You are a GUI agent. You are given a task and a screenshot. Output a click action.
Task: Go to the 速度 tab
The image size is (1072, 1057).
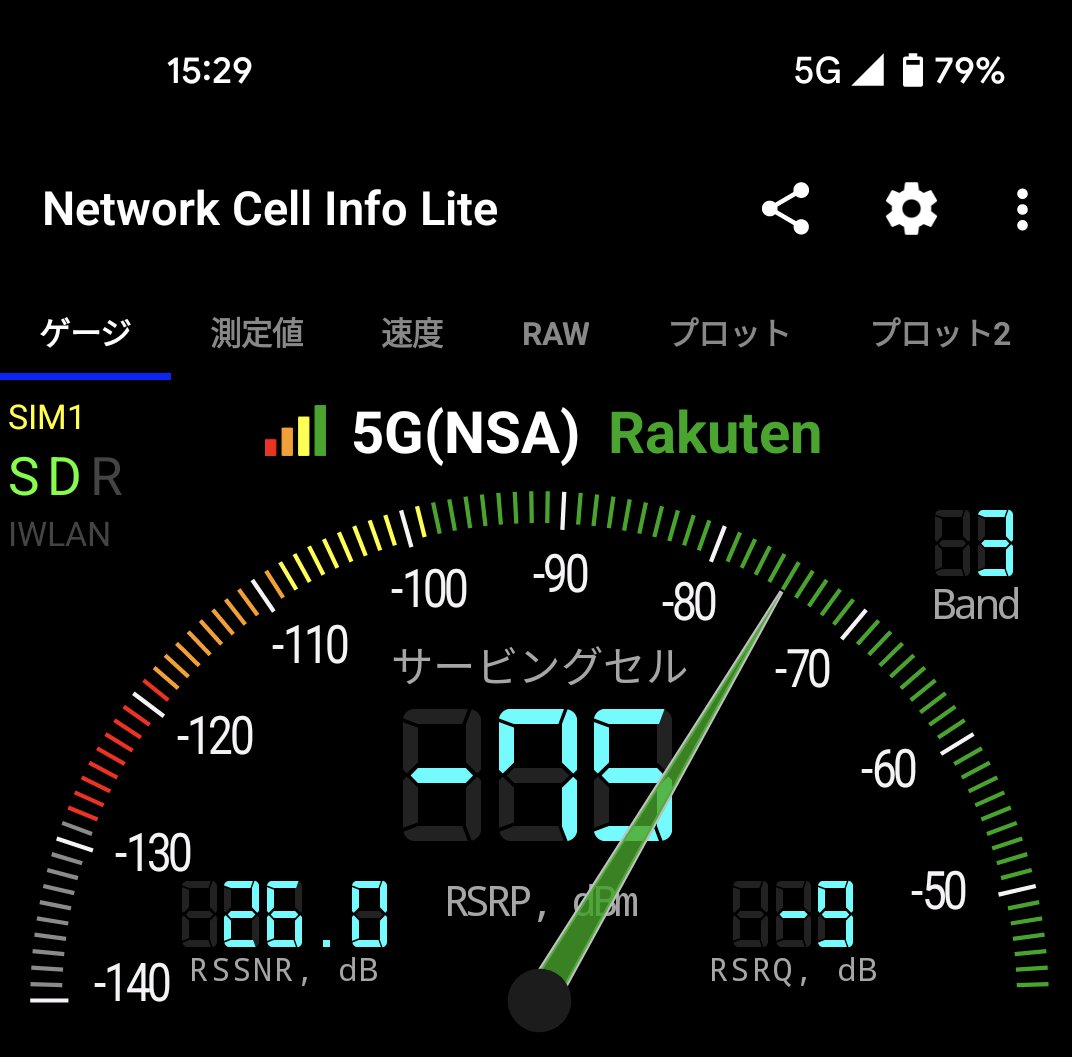pos(412,333)
